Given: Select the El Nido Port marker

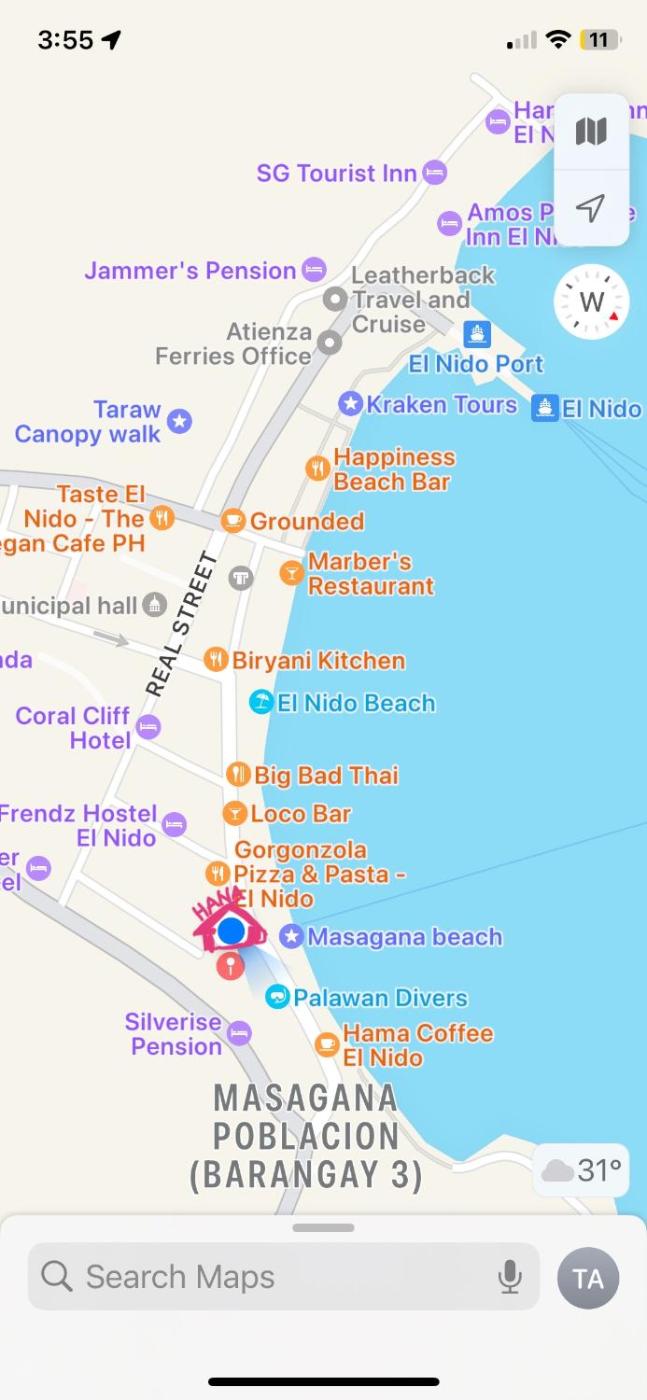Looking at the screenshot, I should [477, 335].
